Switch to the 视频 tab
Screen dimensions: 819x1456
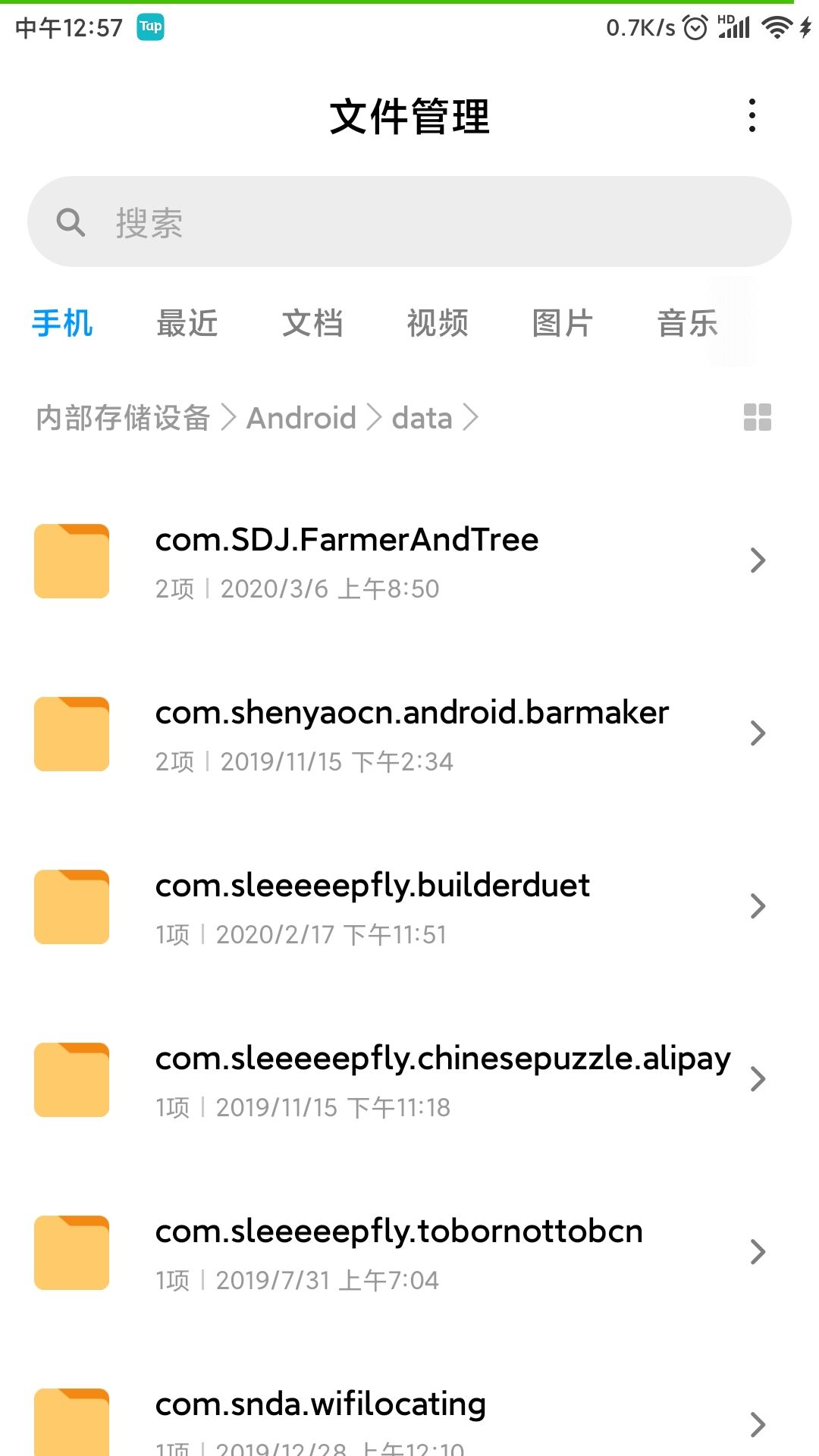pos(438,322)
